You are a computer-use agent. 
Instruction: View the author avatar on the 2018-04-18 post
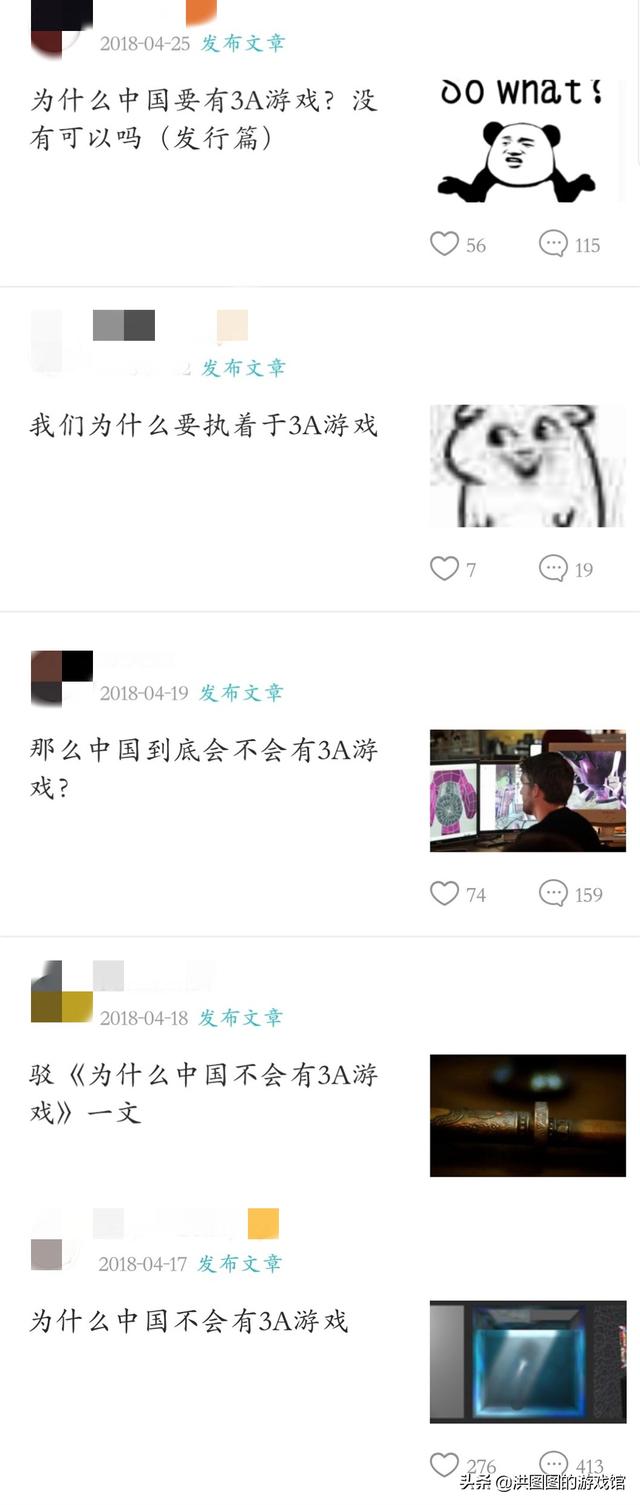(x=62, y=992)
